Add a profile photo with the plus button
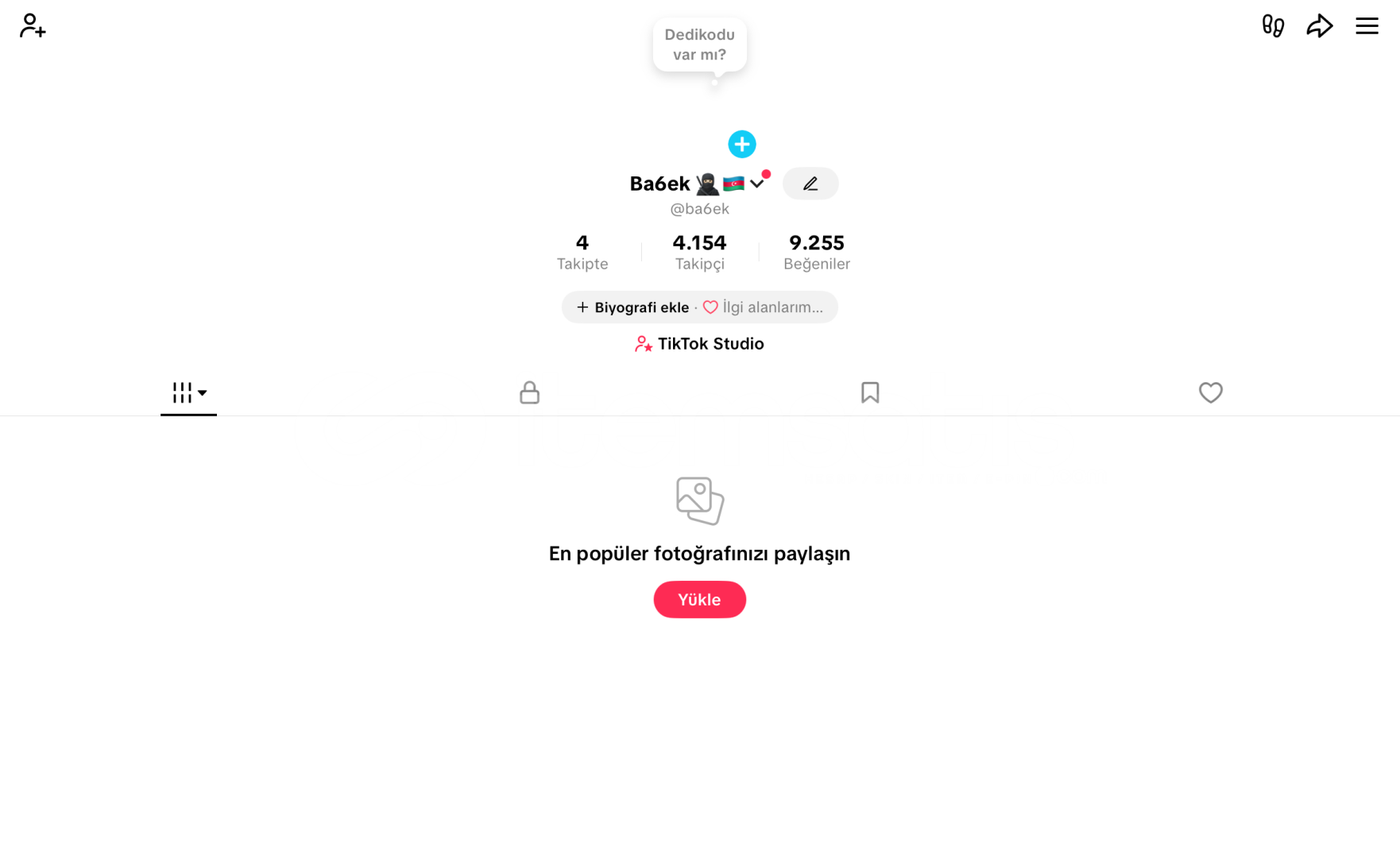1400x858 pixels. (741, 145)
